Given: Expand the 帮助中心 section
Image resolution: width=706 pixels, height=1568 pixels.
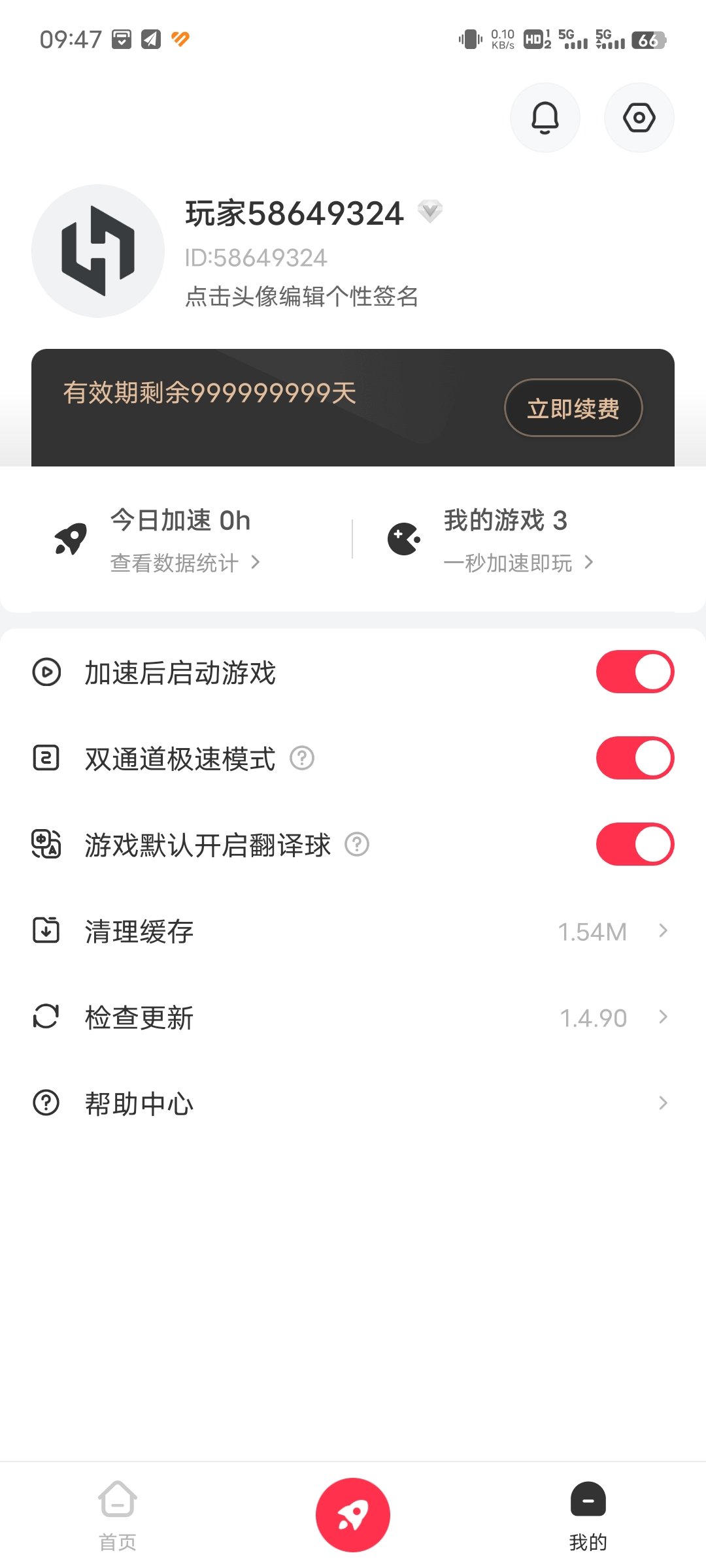Looking at the screenshot, I should point(353,1103).
